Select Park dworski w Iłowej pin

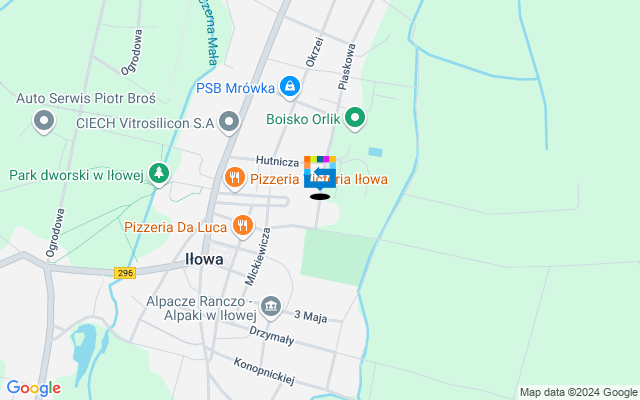tap(158, 175)
